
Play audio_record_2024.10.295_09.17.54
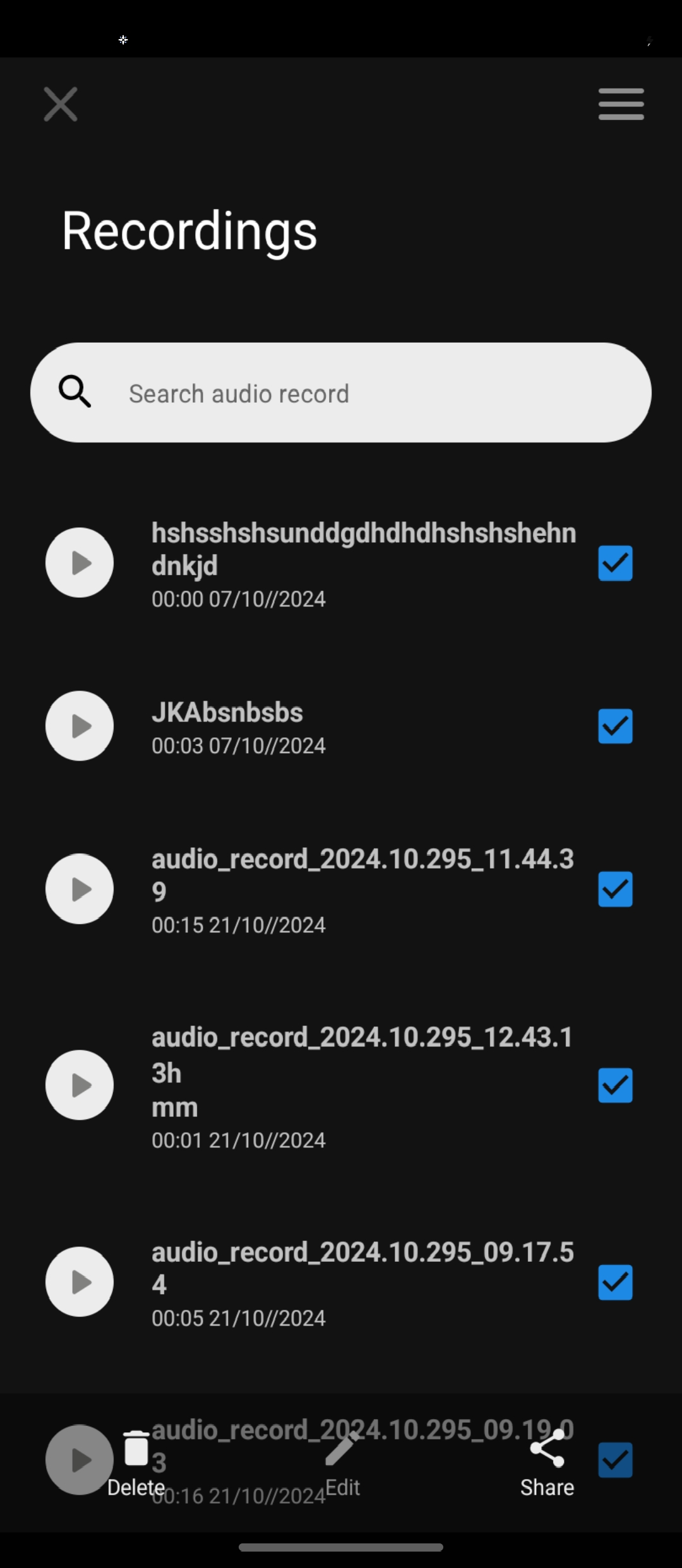[79, 1281]
